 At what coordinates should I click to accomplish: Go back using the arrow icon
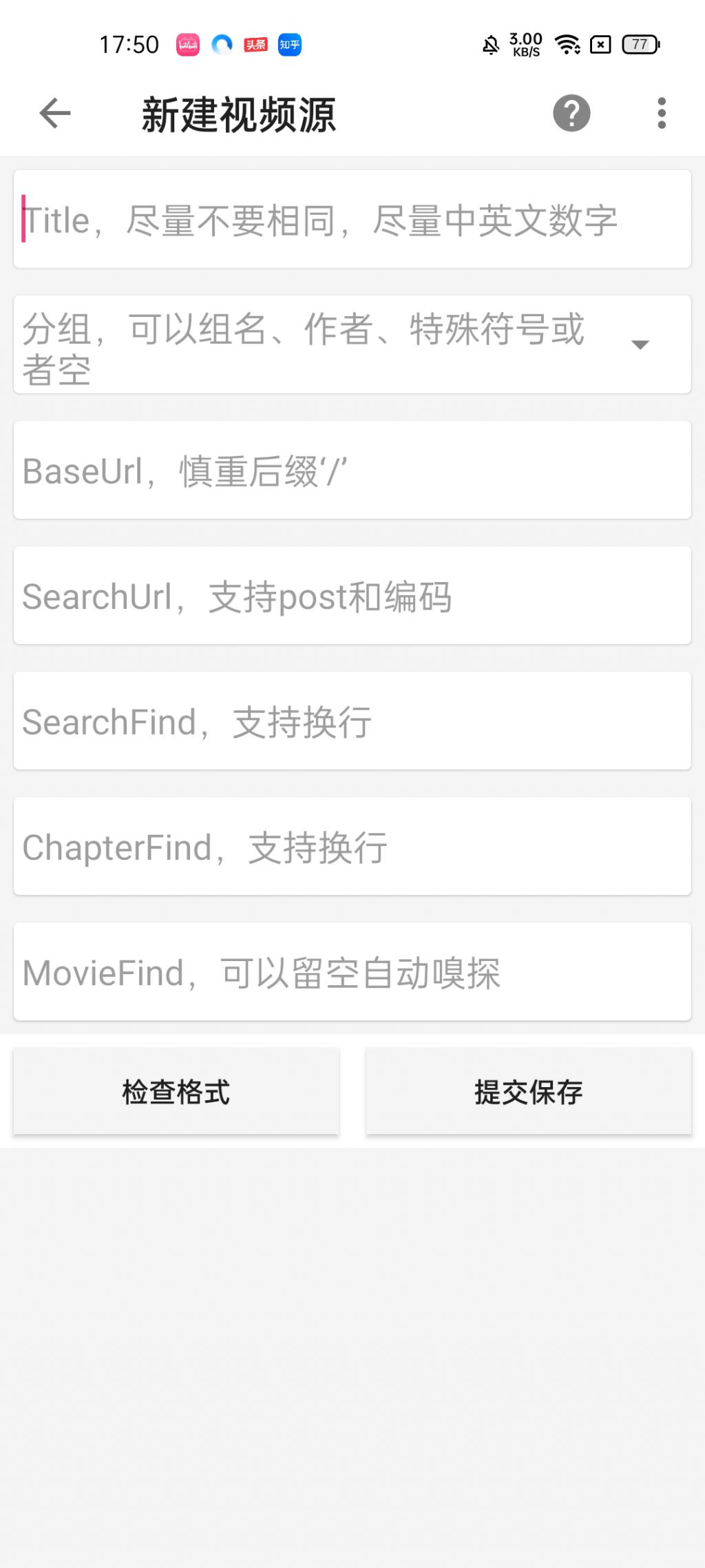coord(55,113)
